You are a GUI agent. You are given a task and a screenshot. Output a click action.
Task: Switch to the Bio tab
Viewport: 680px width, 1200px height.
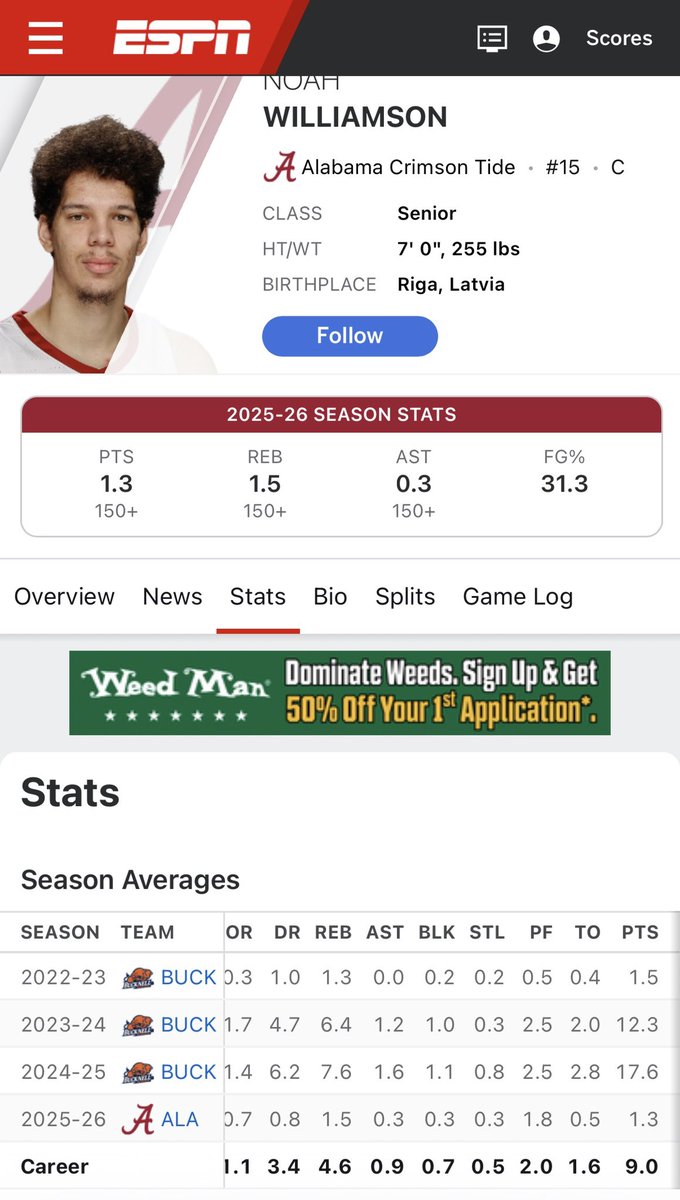tap(330, 597)
